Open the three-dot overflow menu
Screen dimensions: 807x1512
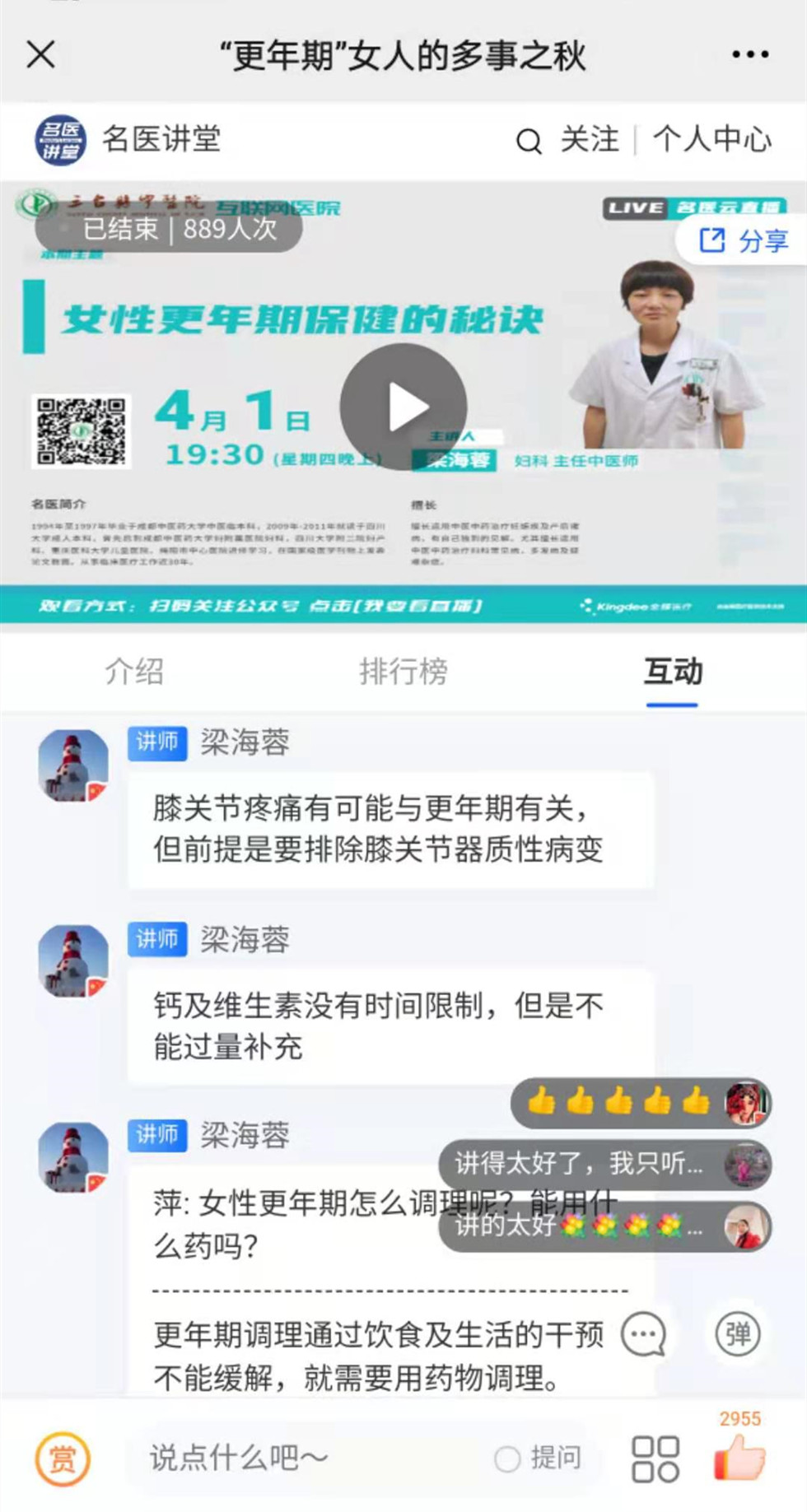point(750,55)
